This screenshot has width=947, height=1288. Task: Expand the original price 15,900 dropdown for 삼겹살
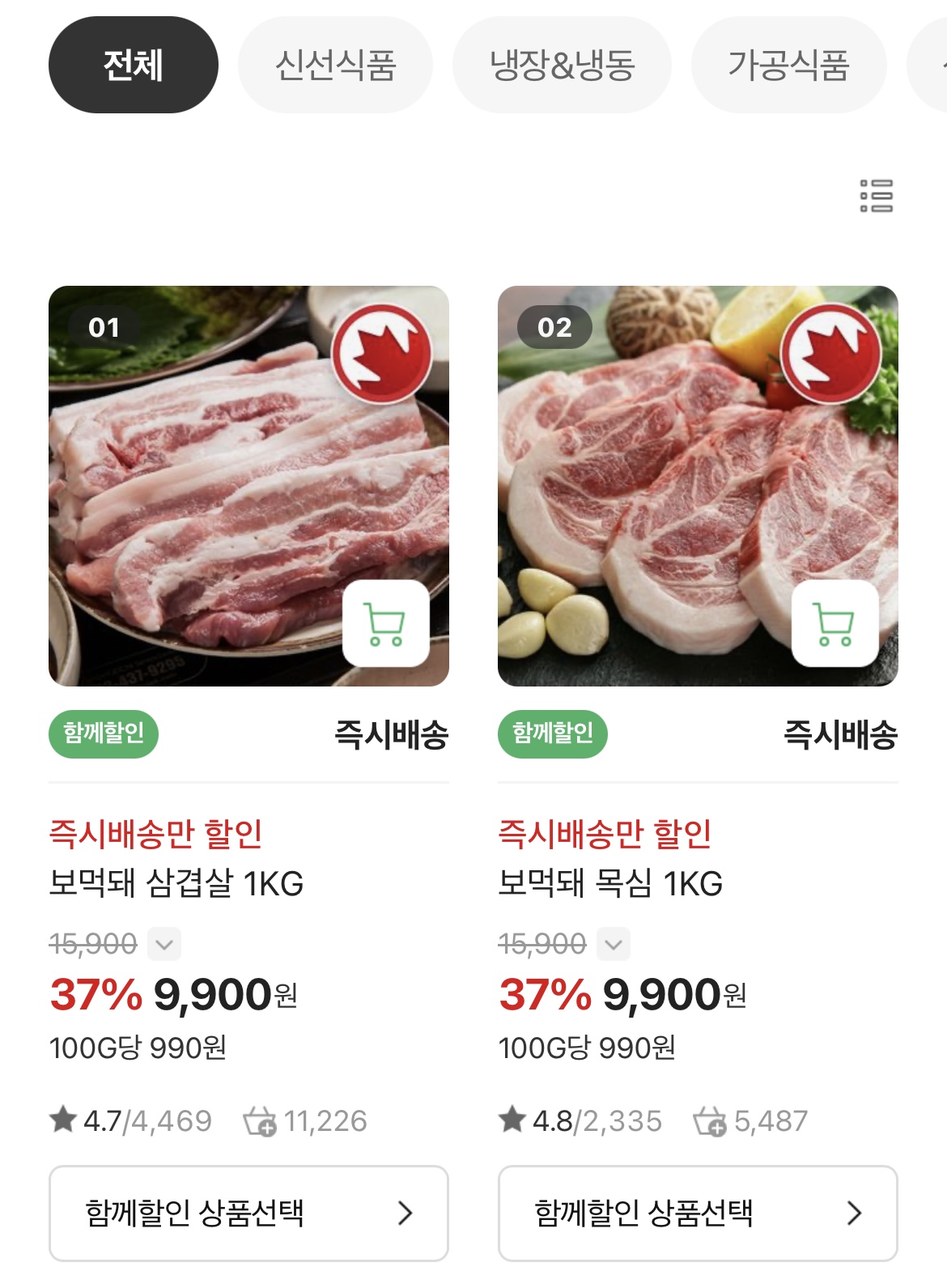click(163, 943)
